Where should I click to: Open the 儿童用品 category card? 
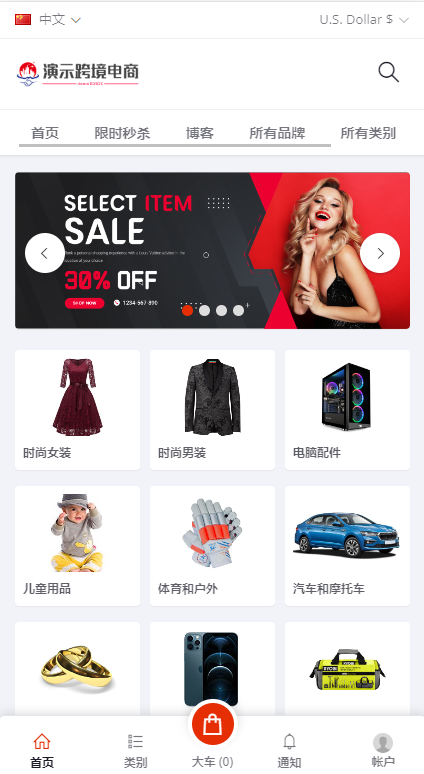(x=77, y=546)
